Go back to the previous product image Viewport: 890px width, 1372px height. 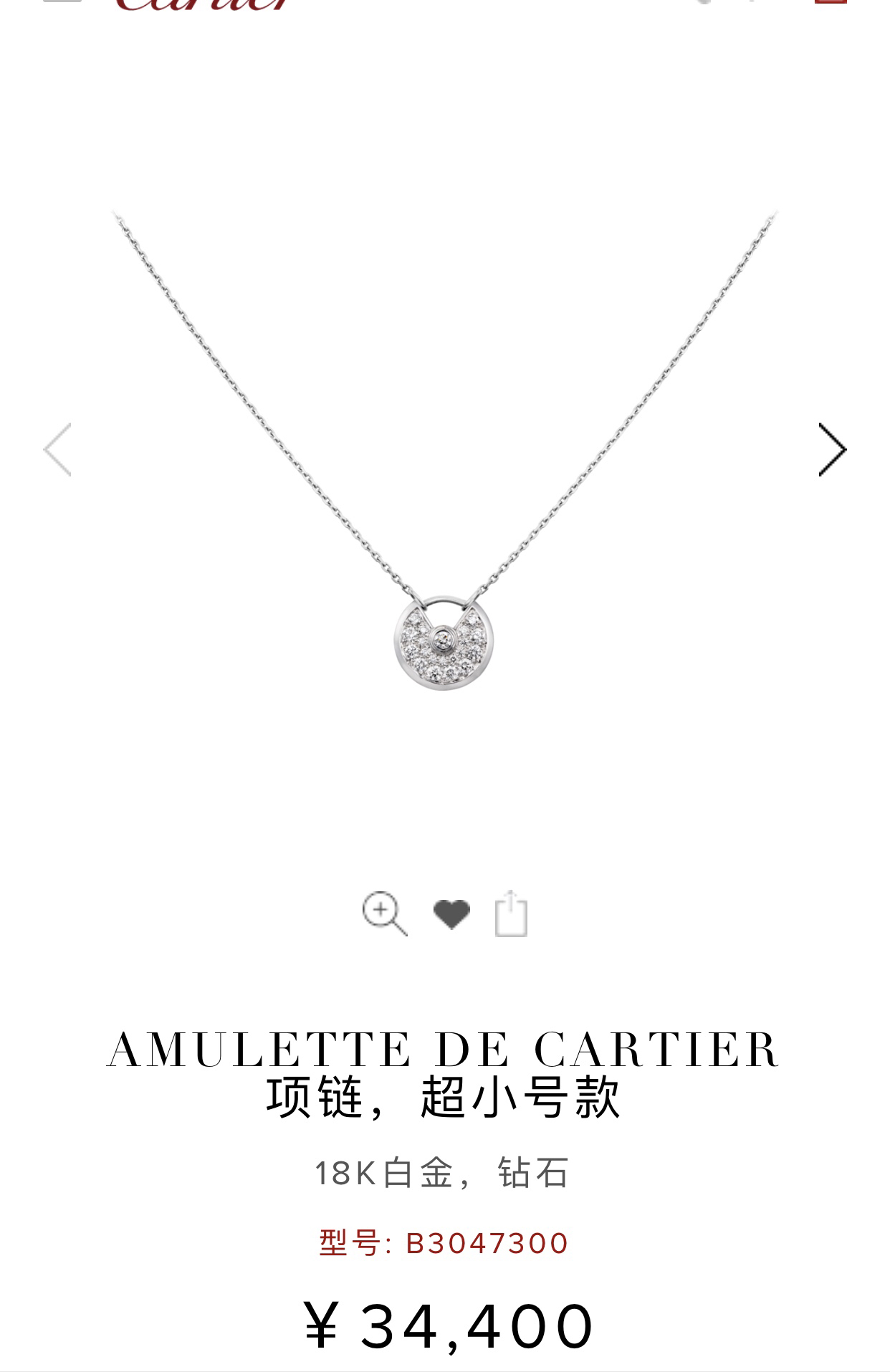pos(57,450)
